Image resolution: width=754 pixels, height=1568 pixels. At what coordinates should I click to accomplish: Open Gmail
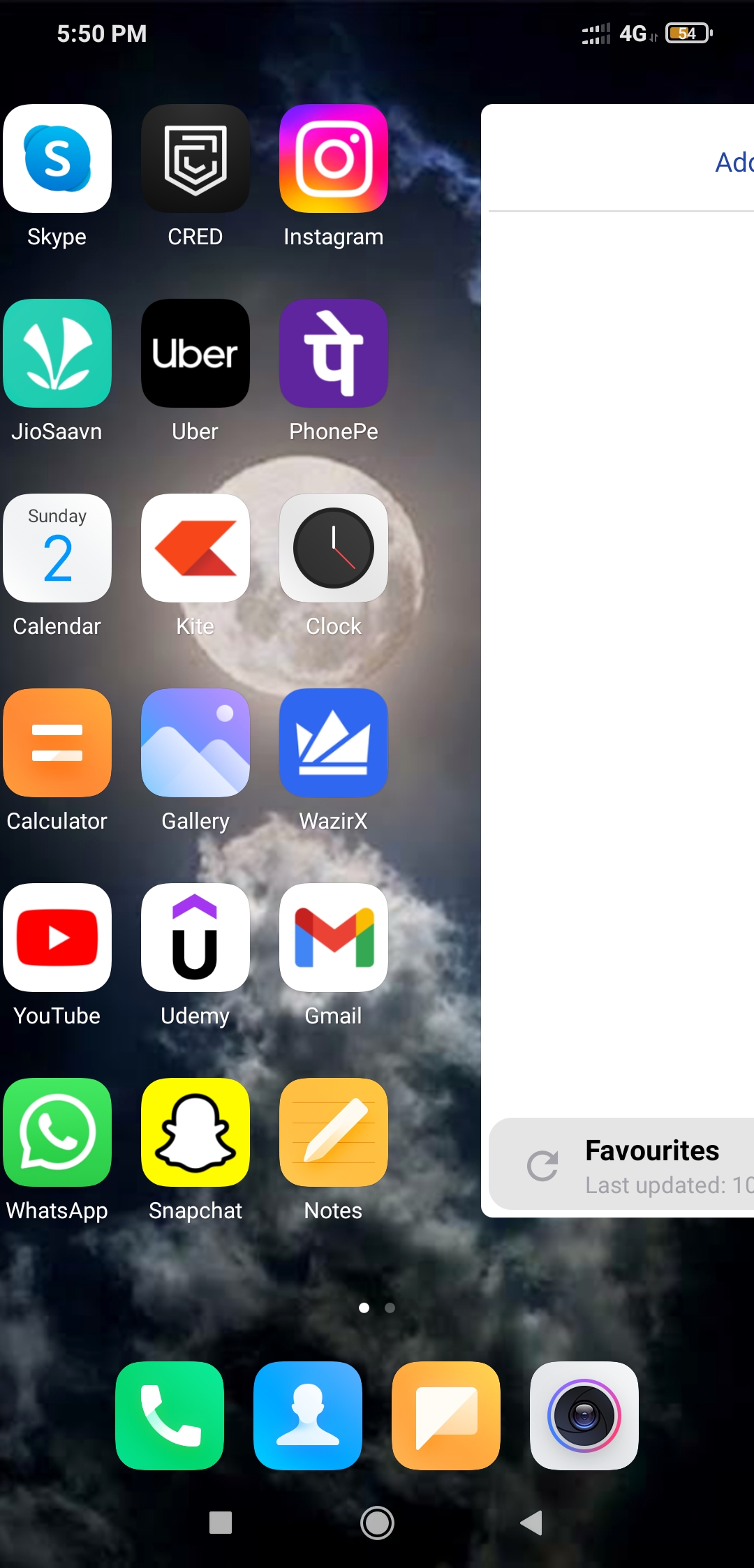tap(334, 938)
